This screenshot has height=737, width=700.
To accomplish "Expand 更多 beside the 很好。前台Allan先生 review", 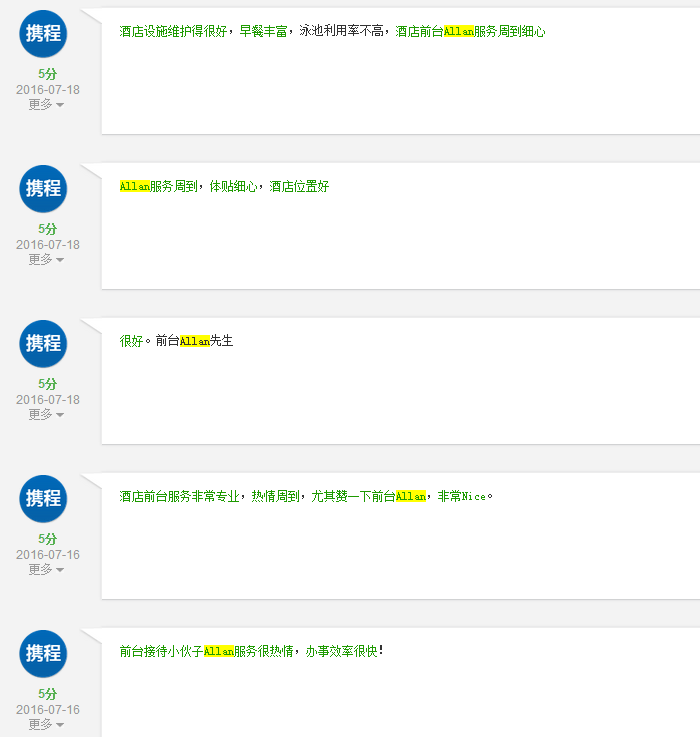I will click(46, 414).
